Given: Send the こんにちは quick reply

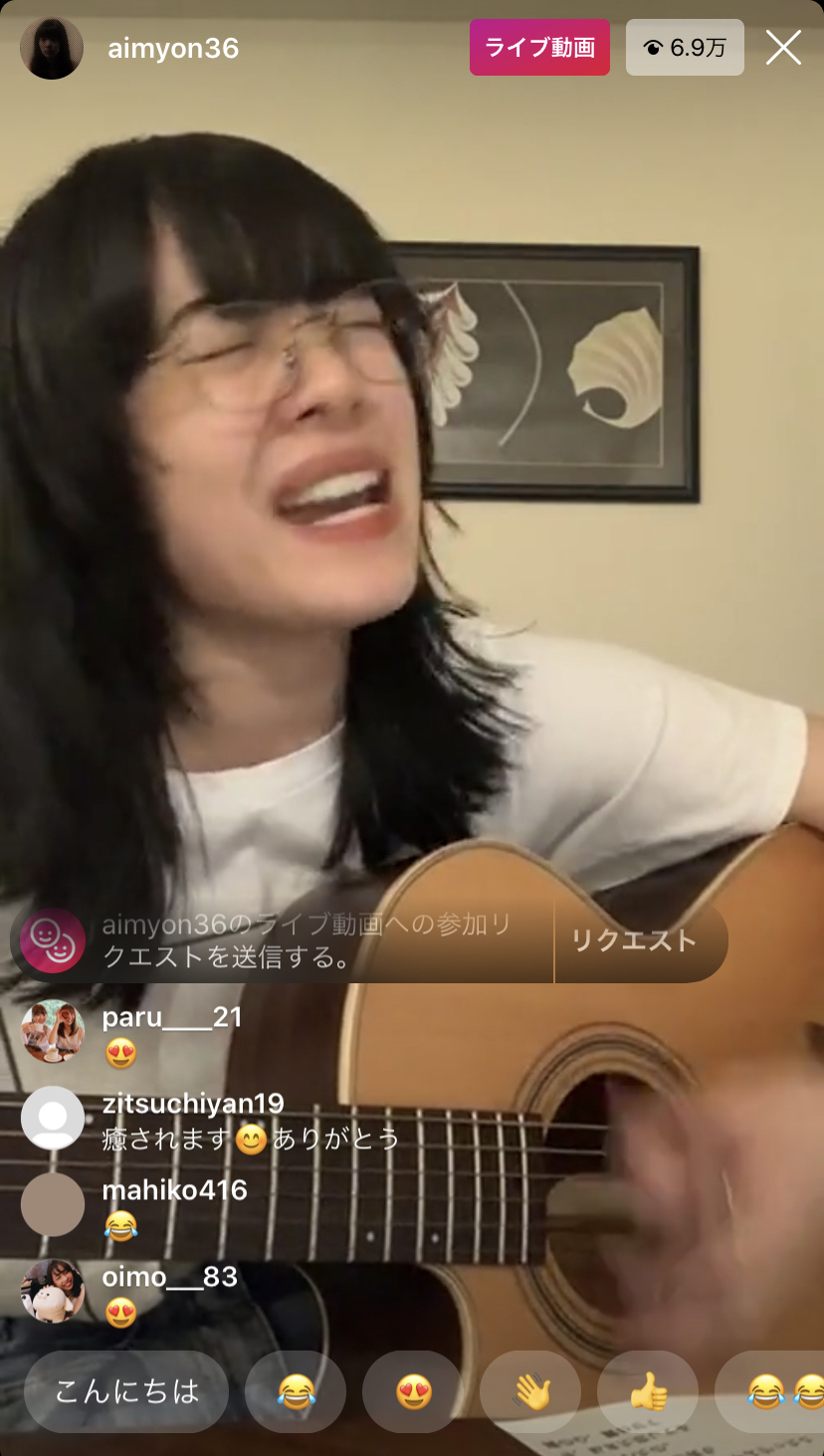Looking at the screenshot, I should 126,1391.
